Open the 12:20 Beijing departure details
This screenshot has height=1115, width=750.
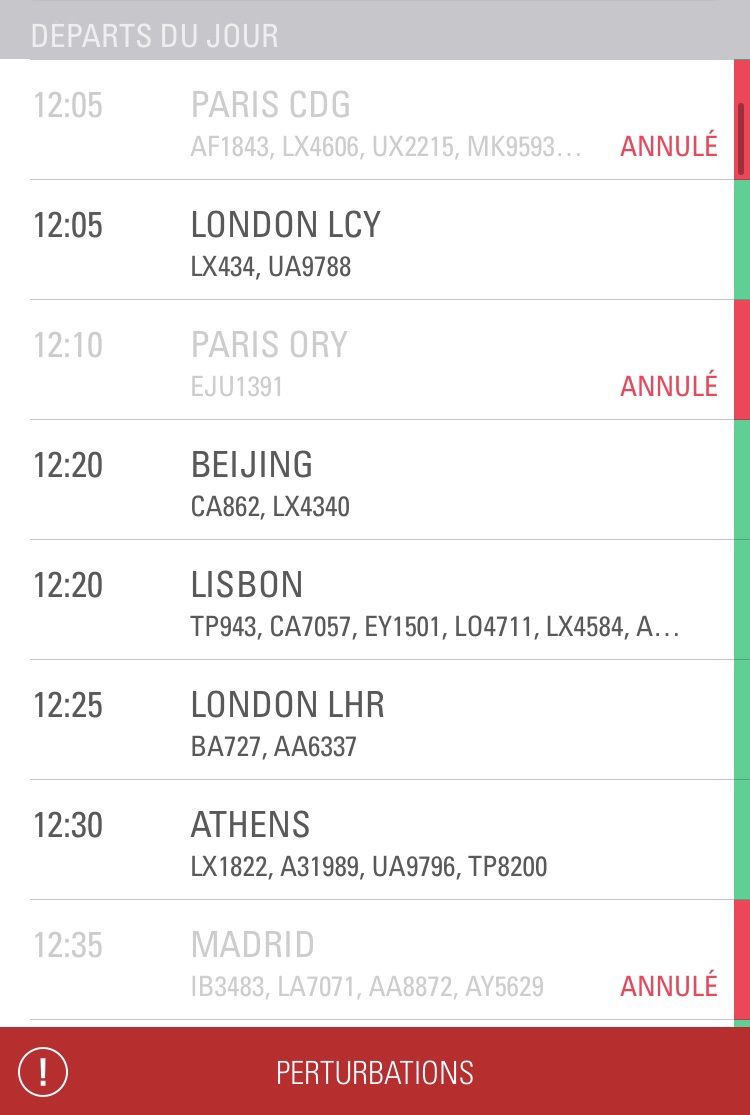(x=375, y=481)
